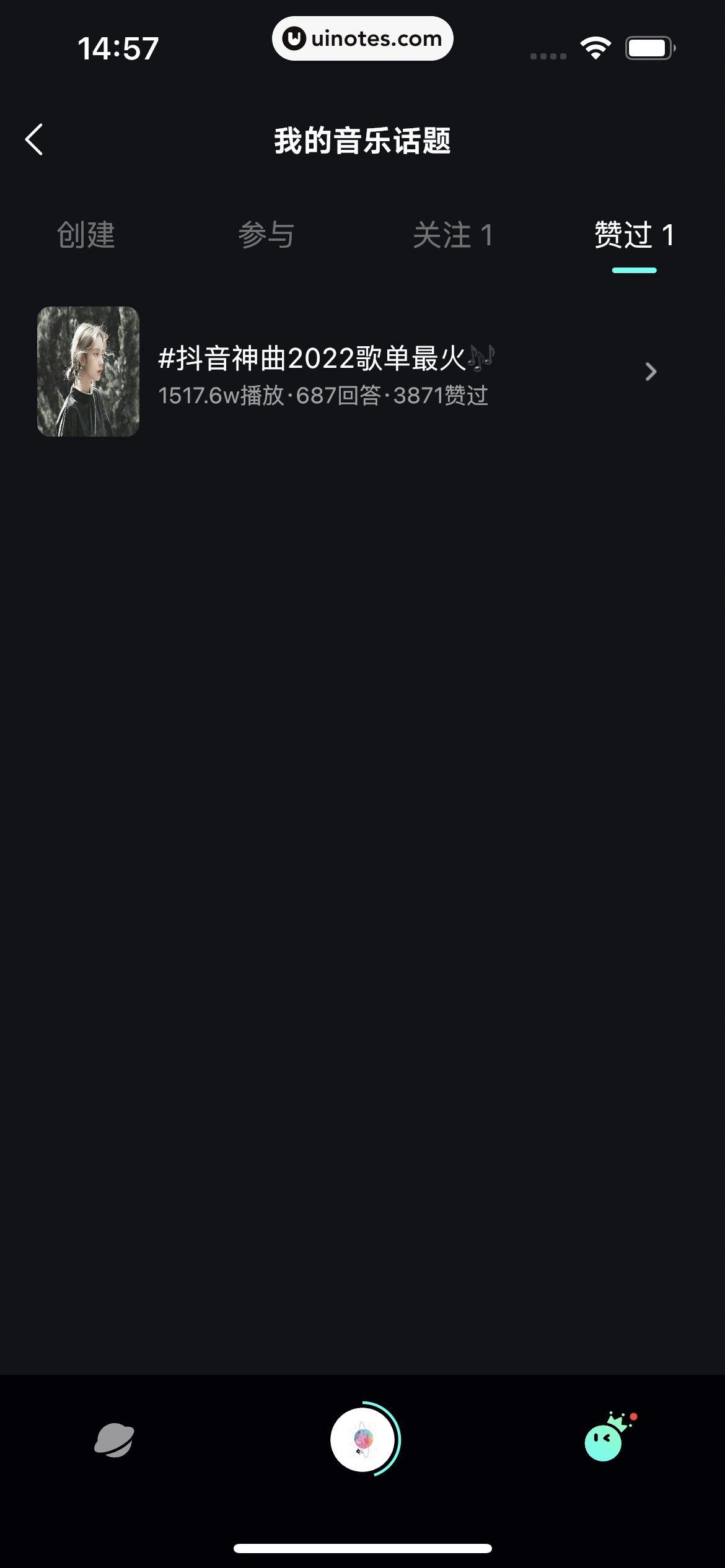
Task: Open topic #抖音神曲2022歌单最火
Action: coord(347,372)
